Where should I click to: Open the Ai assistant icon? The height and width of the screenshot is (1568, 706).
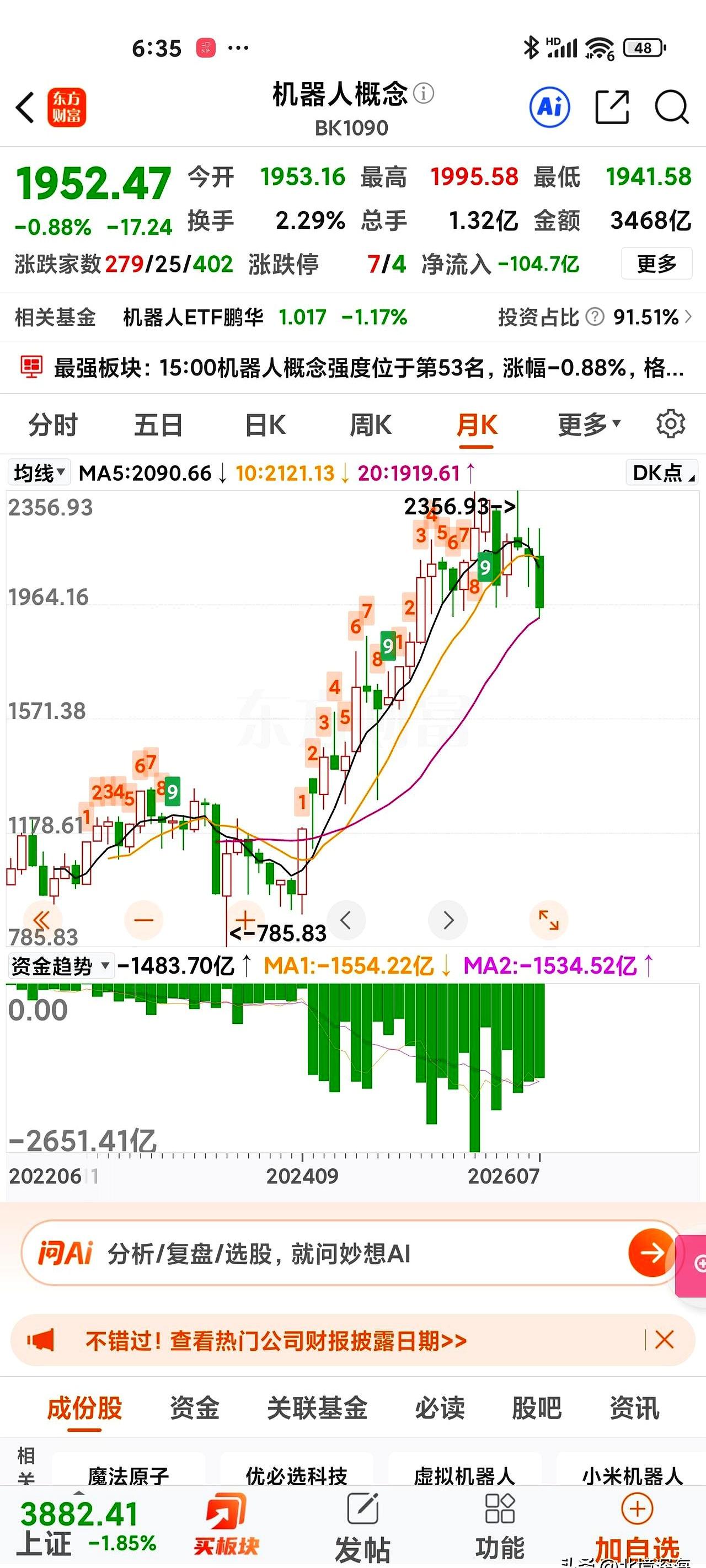pos(549,108)
